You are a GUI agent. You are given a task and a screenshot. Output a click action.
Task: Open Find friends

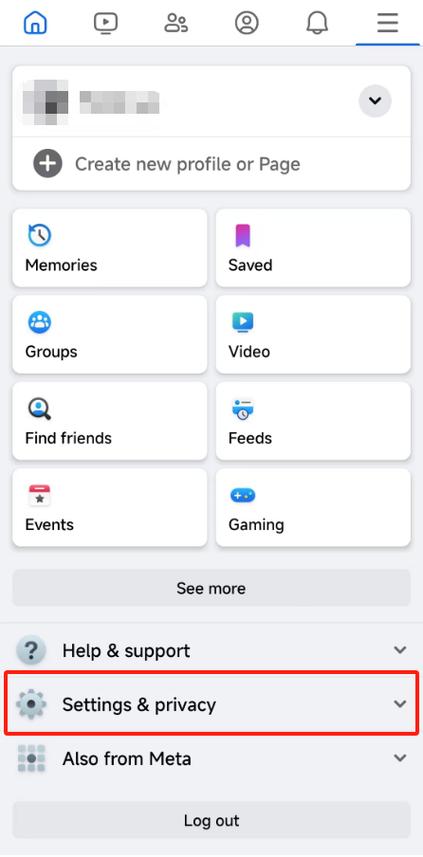[x=110, y=421]
